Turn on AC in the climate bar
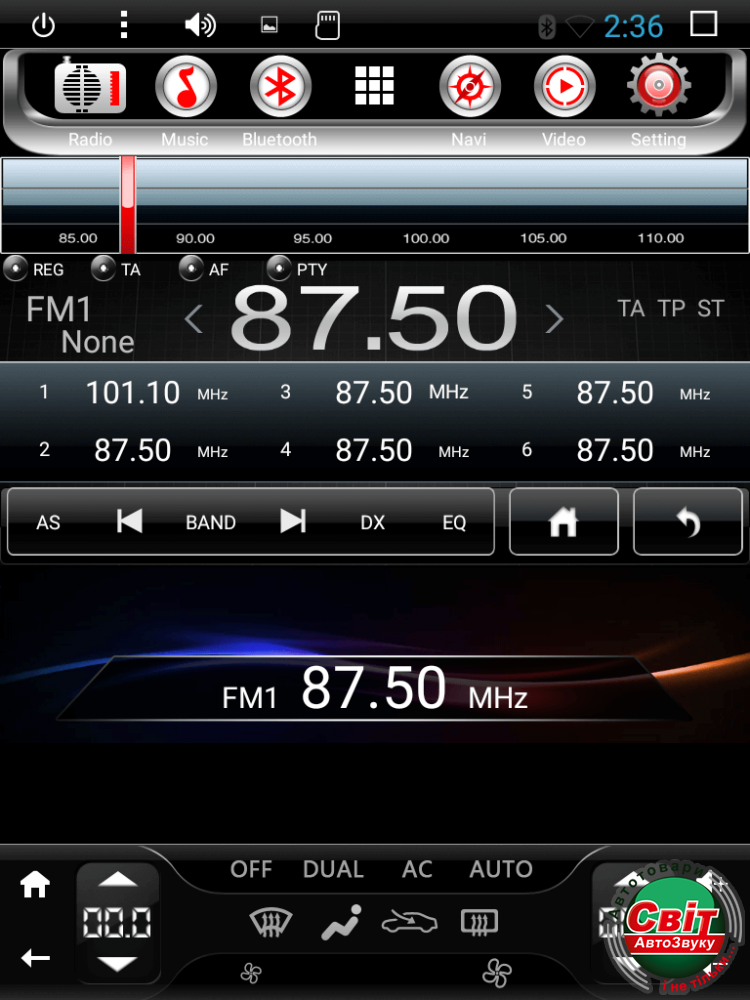The width and height of the screenshot is (750, 1000). point(417,869)
